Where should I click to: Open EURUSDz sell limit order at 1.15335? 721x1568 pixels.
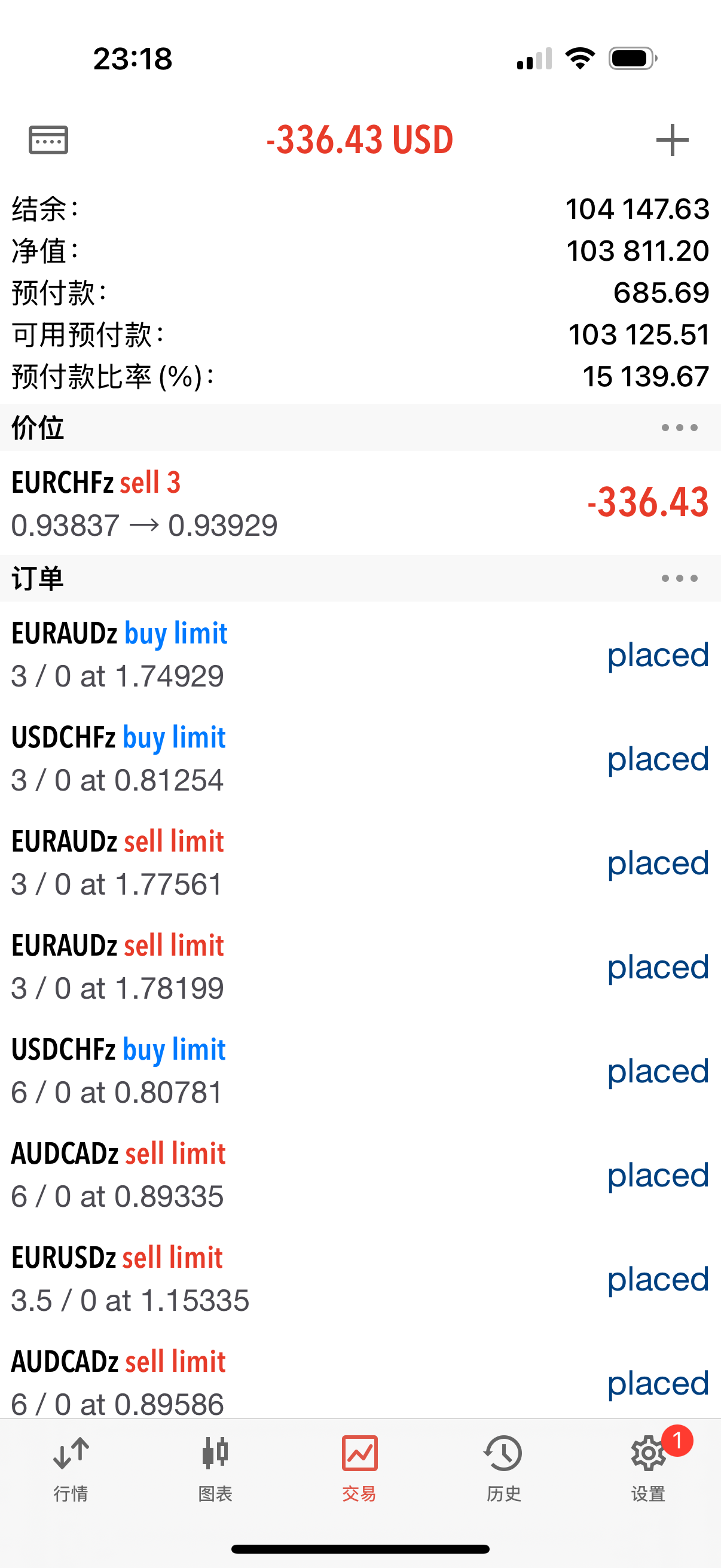click(x=360, y=1279)
